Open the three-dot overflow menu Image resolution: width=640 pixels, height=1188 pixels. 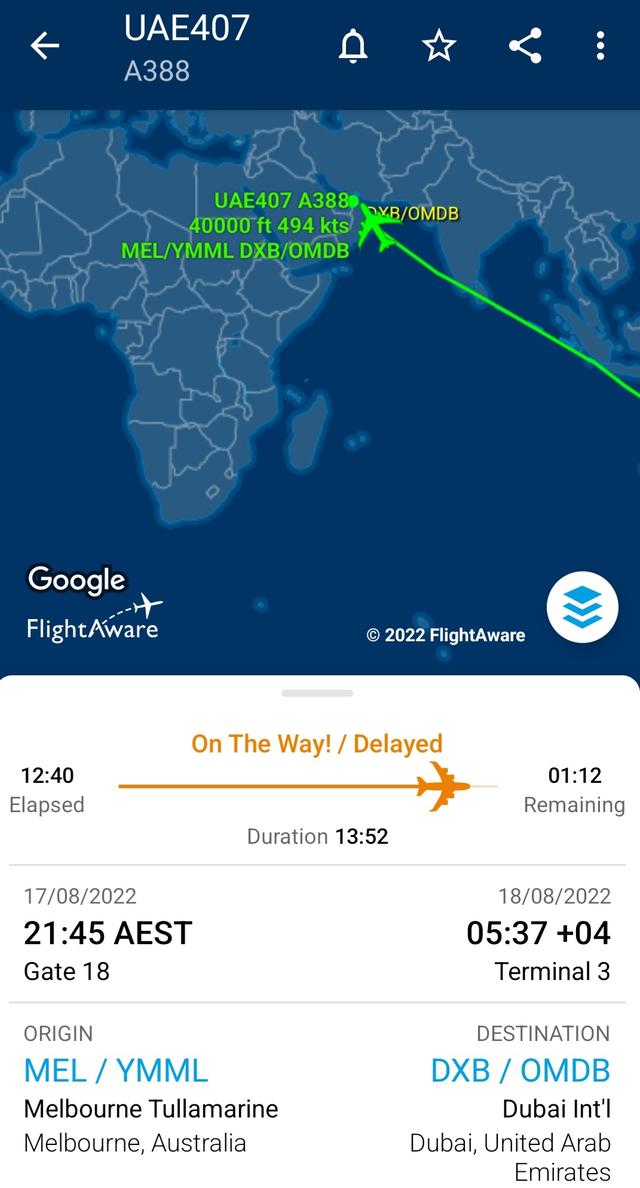coord(600,46)
